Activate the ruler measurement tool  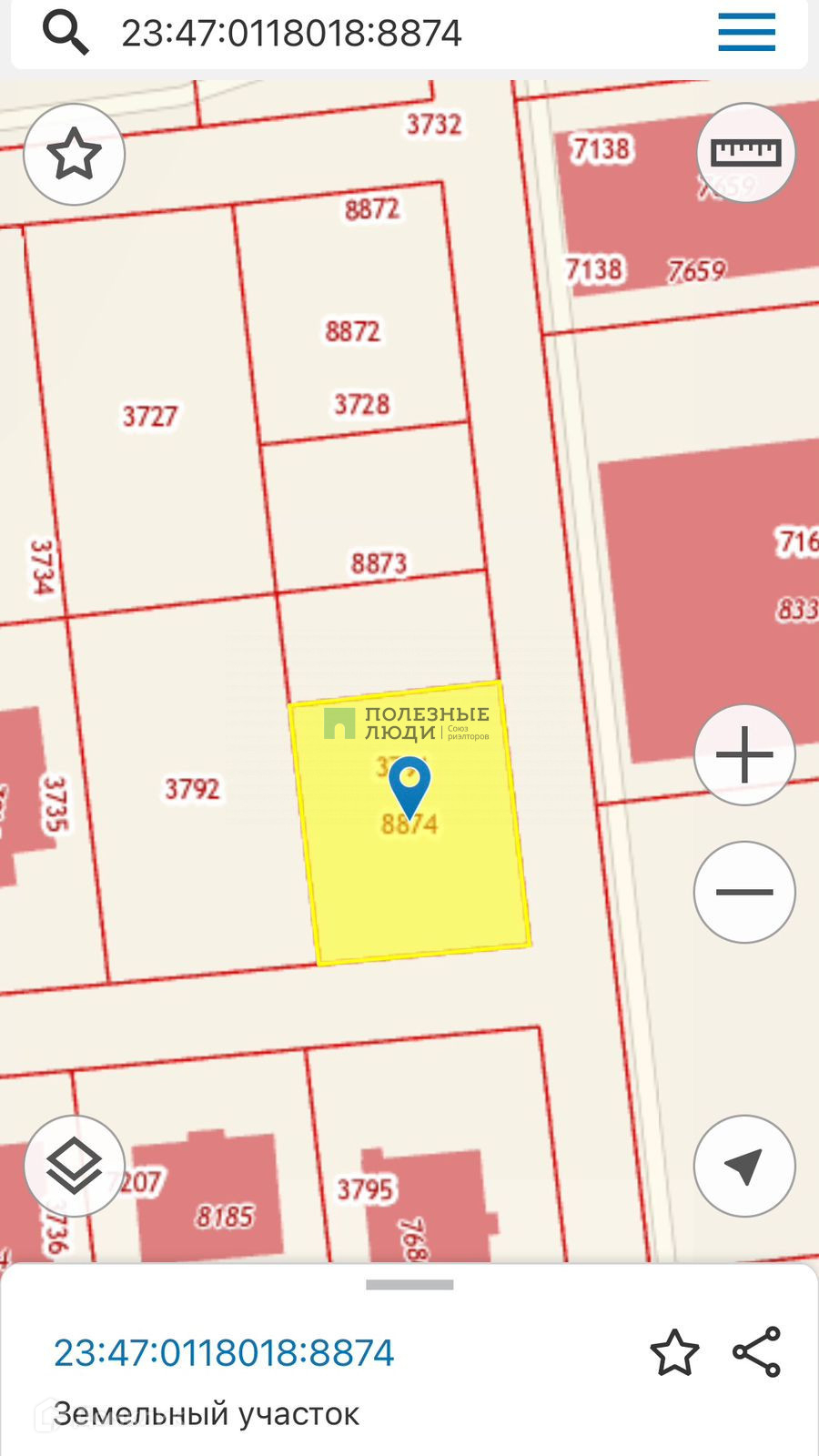[746, 152]
